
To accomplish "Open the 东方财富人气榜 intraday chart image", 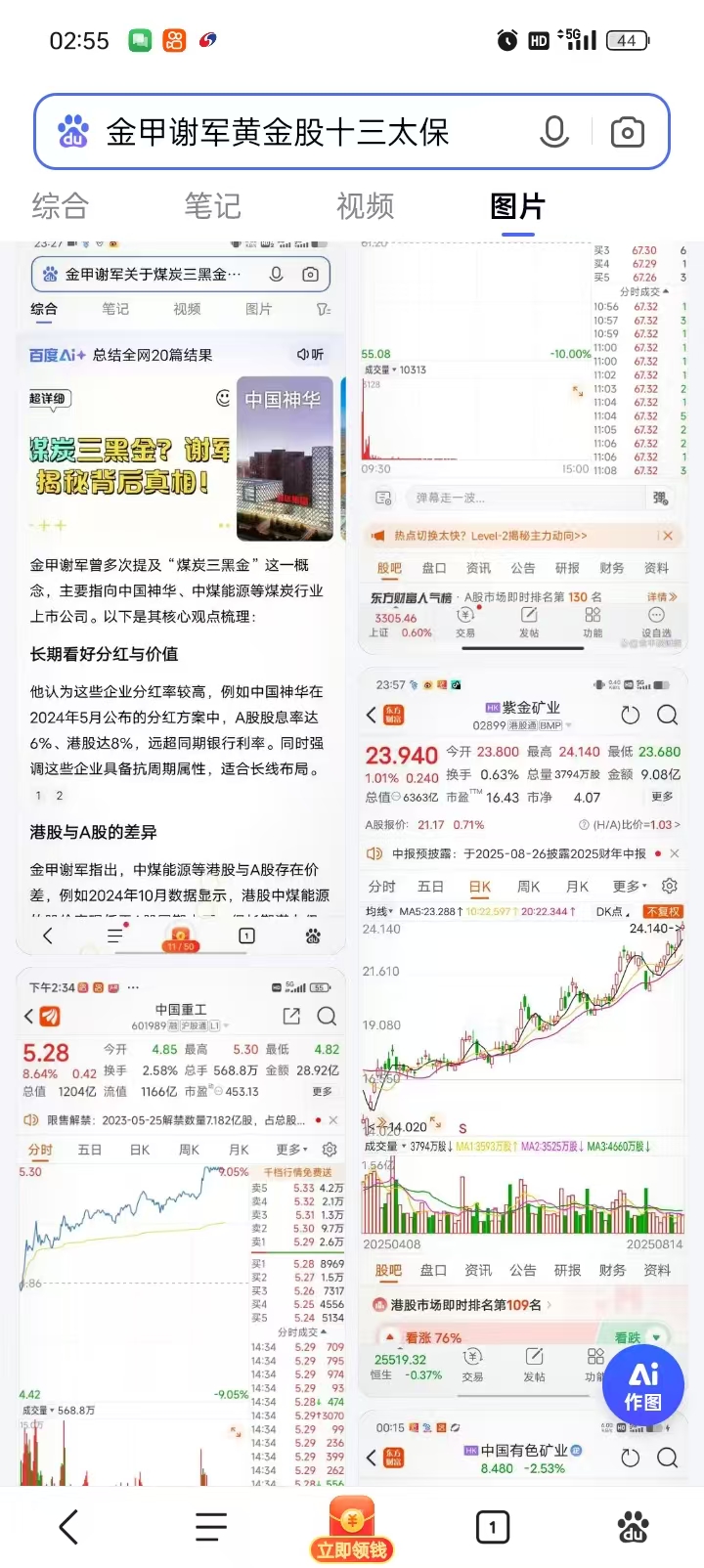I will (522, 450).
